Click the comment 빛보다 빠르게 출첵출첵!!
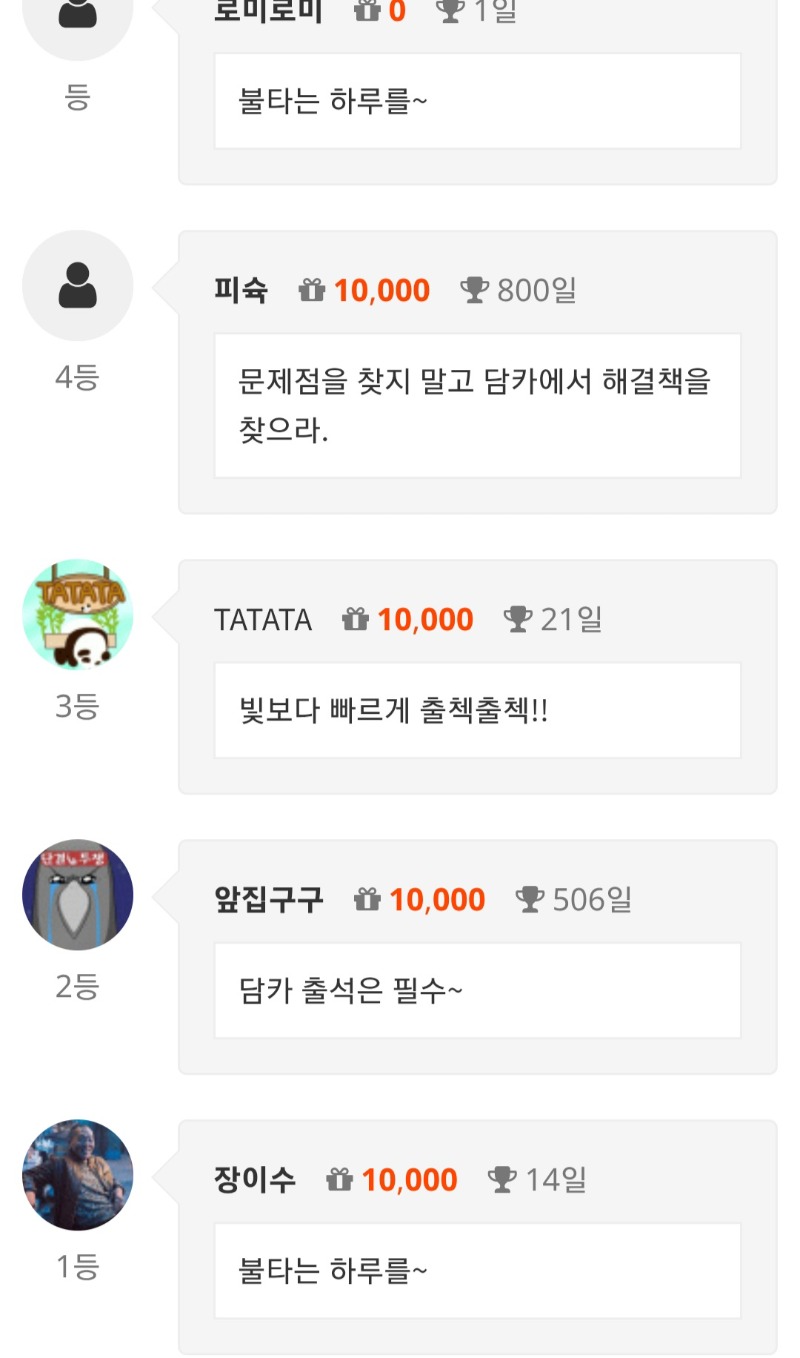Viewport: 800px width, 1358px height. click(476, 710)
